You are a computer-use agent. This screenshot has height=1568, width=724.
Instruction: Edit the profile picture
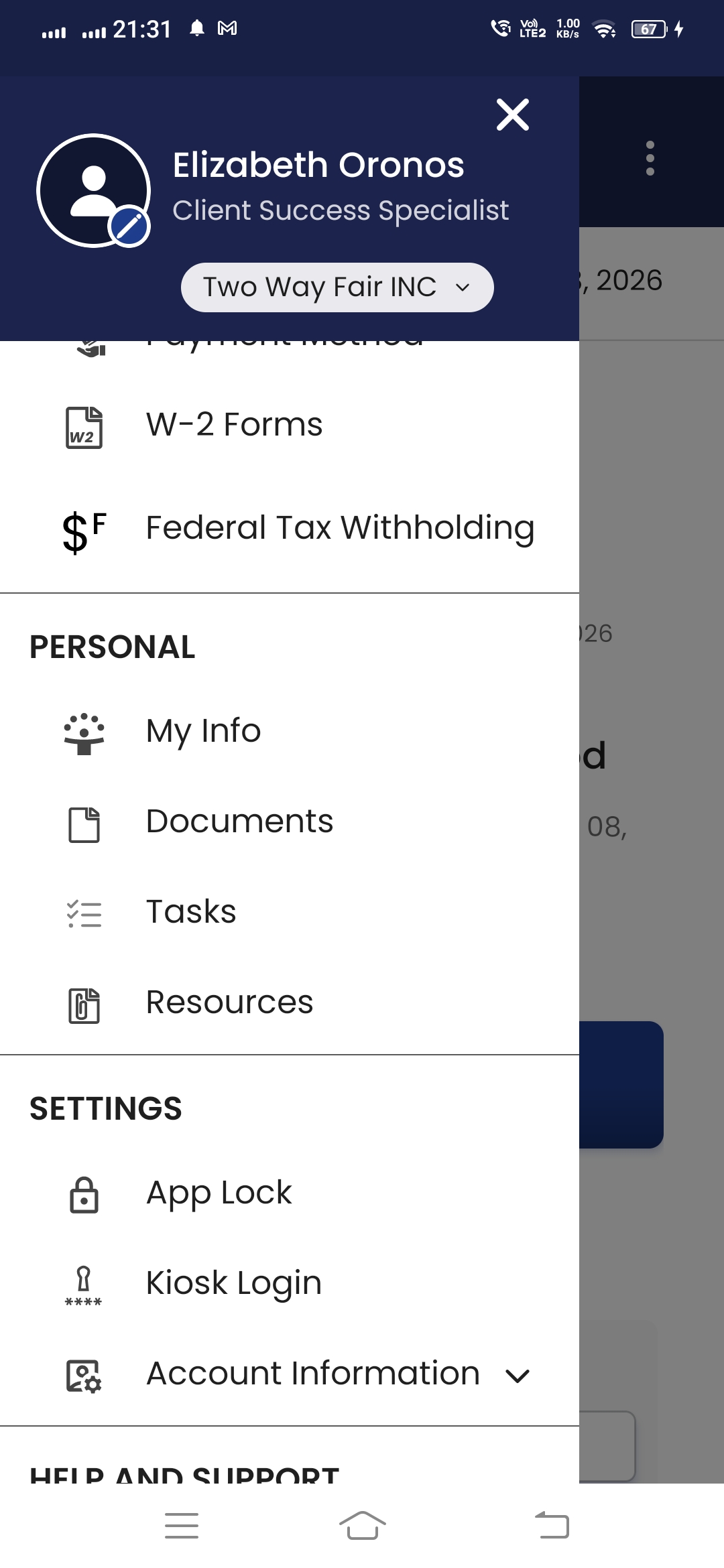129,226
